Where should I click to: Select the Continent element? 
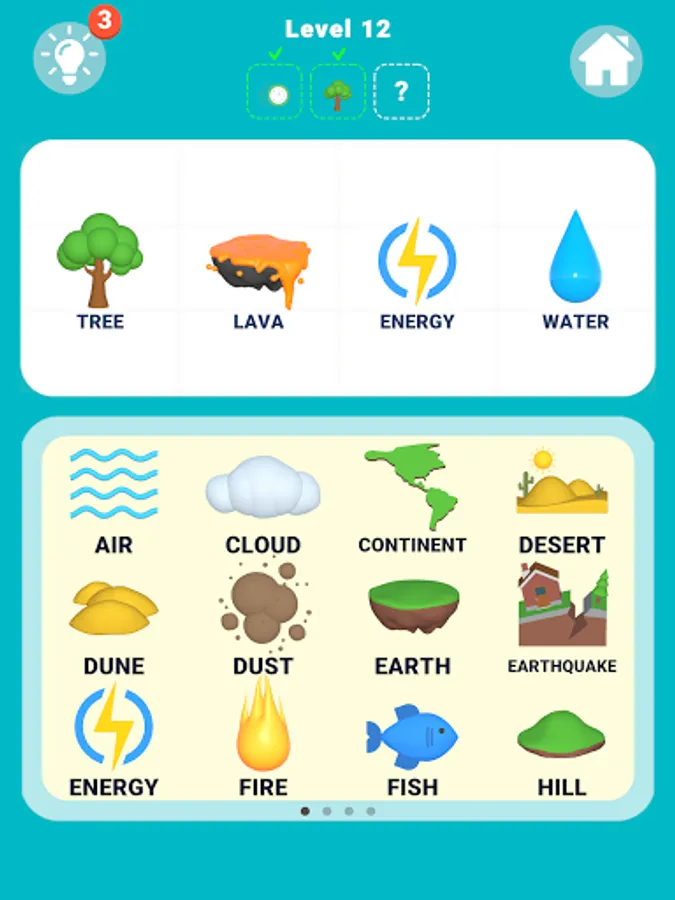[x=412, y=498]
